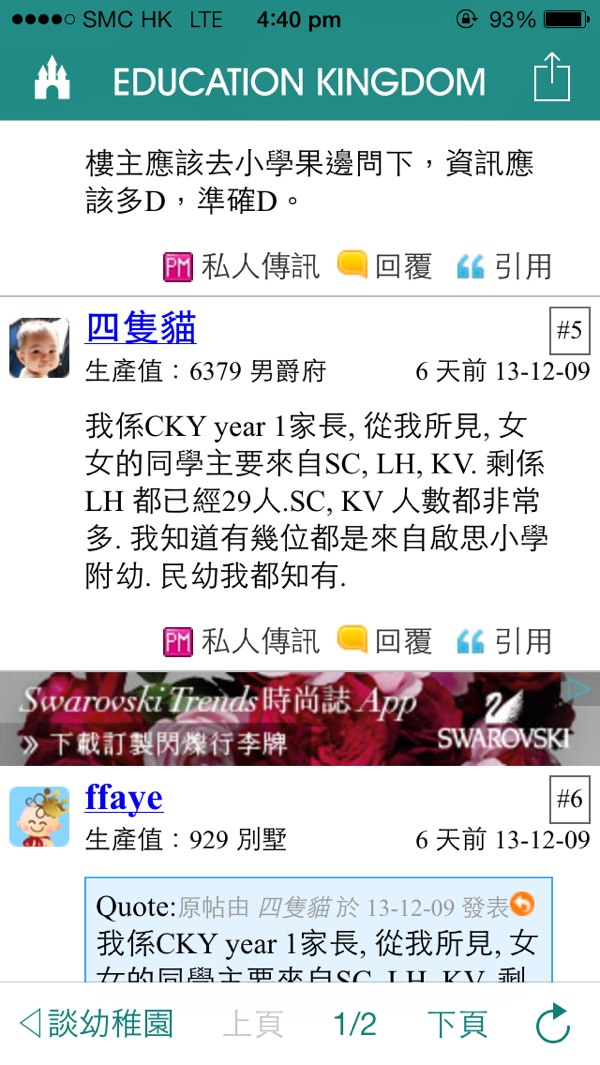Screen dimensions: 600x1065
Task: Go back to 談幼稚園 forum
Action: (96, 1023)
